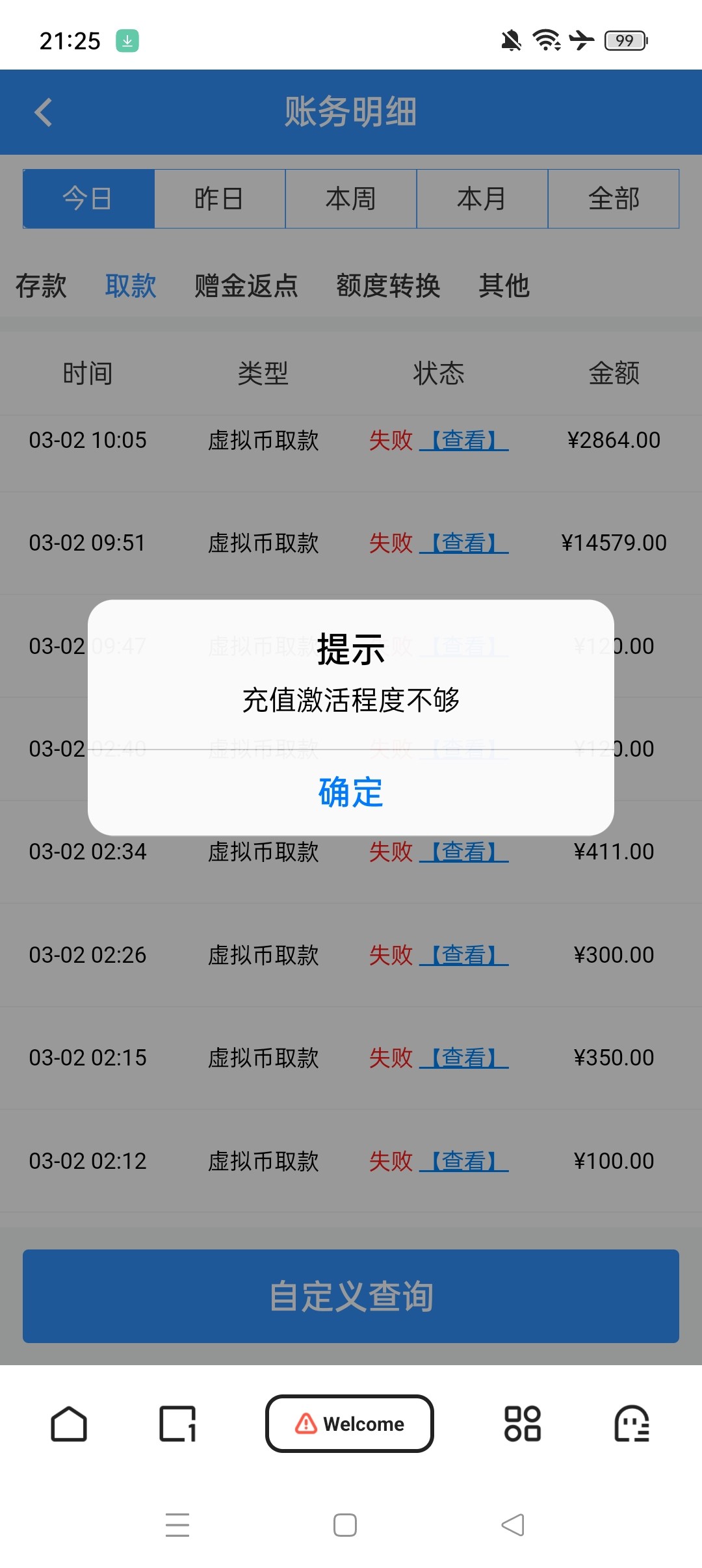702x1568 pixels.
Task: Tap 确定 to dismiss the dialog
Action: pos(350,792)
